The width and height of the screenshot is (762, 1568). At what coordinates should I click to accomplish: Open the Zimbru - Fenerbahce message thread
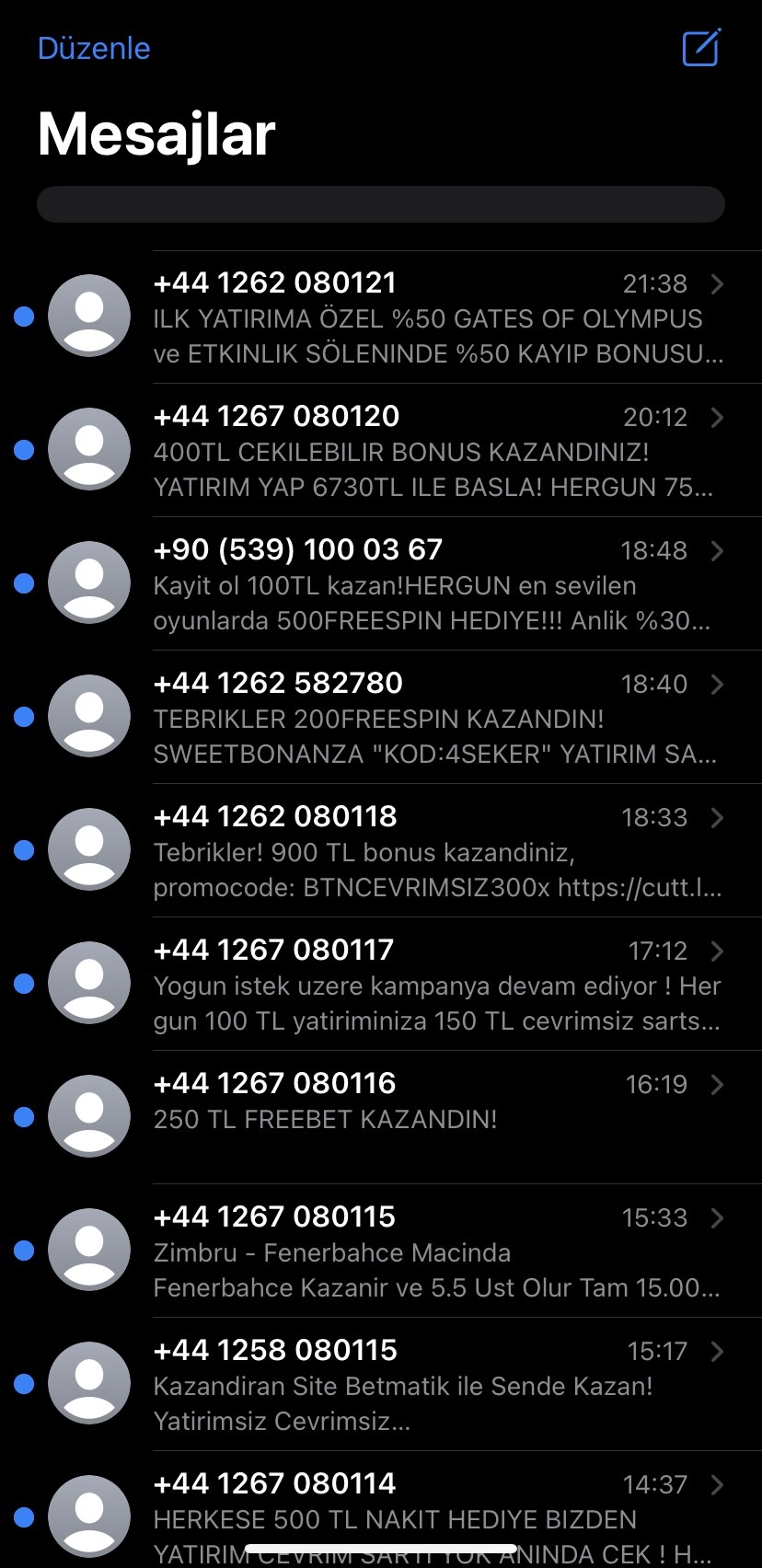click(x=381, y=1251)
